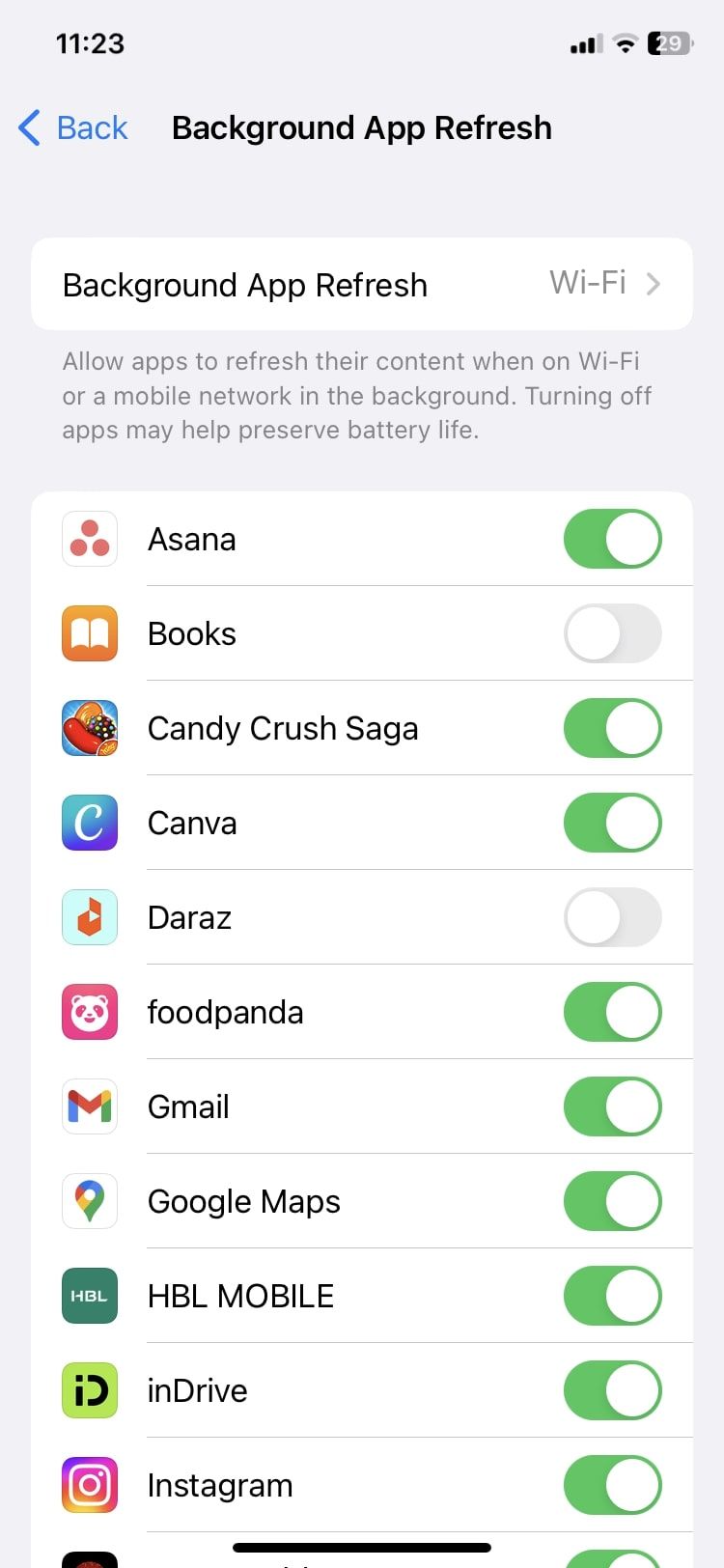Tap the Google Maps app icon
Screen dimensions: 724x1568
[89, 1201]
